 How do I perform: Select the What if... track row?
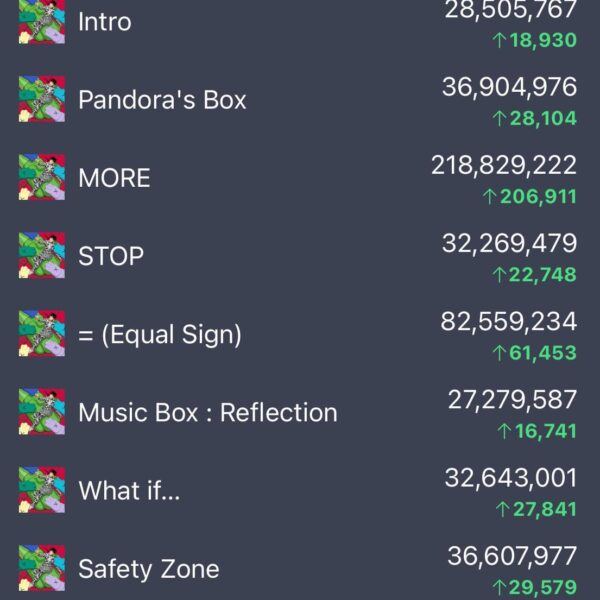tap(129, 491)
